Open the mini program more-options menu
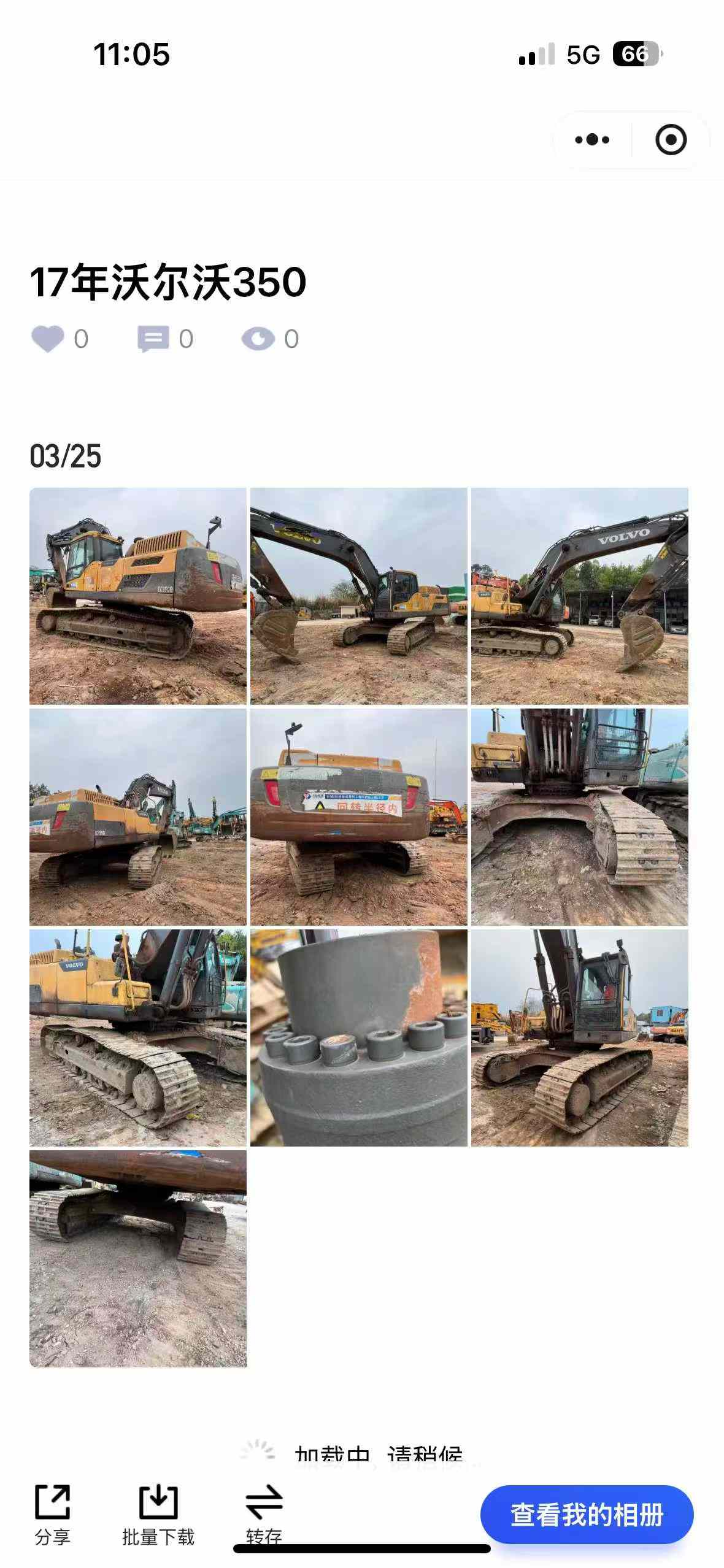724x1568 pixels. pyautogui.click(x=592, y=140)
